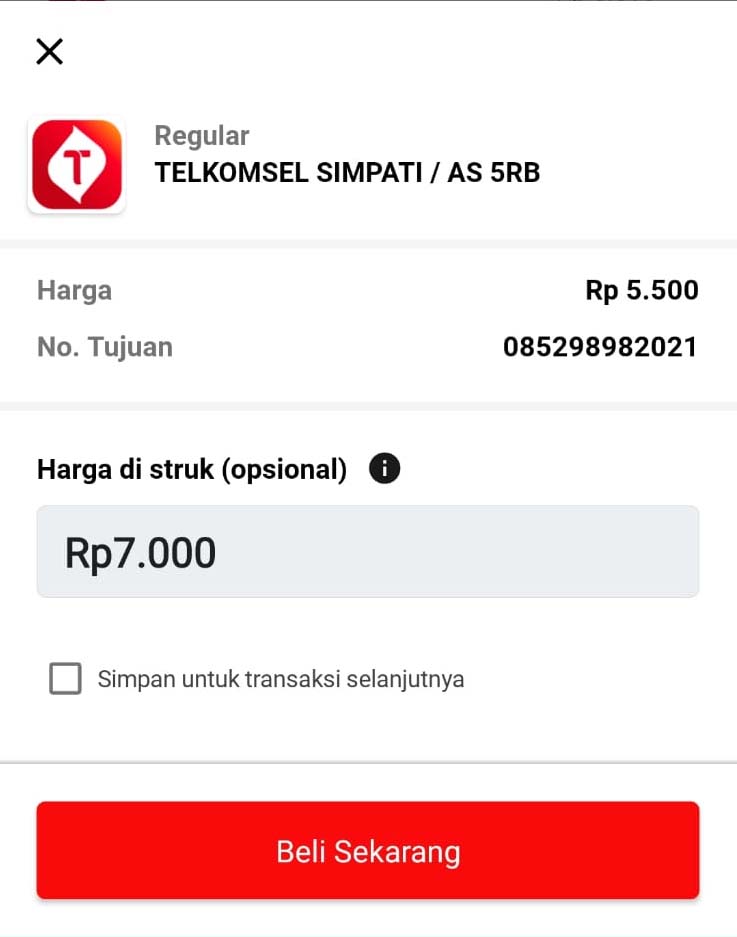This screenshot has height=937, width=737.
Task: Tap the Harga di struk (opsional) heading
Action: coord(195,468)
